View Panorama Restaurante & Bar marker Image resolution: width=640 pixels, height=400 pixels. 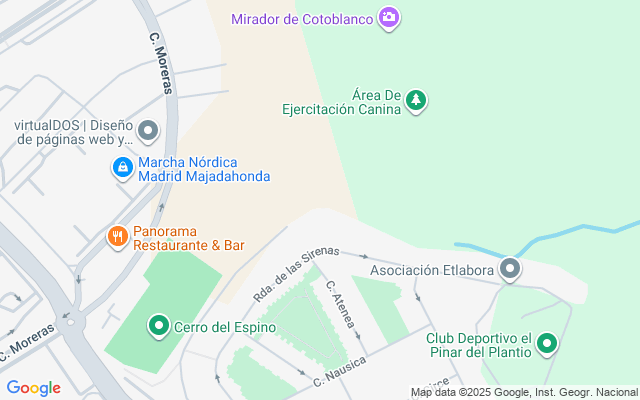coord(118,236)
